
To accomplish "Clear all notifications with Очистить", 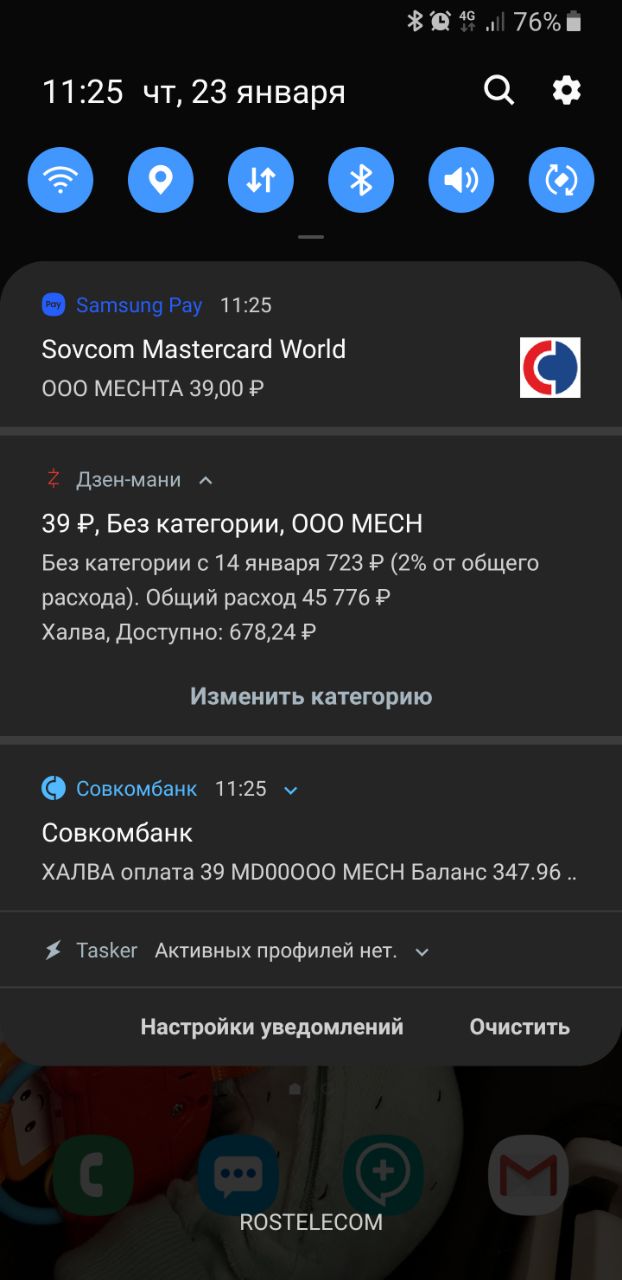I will pos(519,1026).
